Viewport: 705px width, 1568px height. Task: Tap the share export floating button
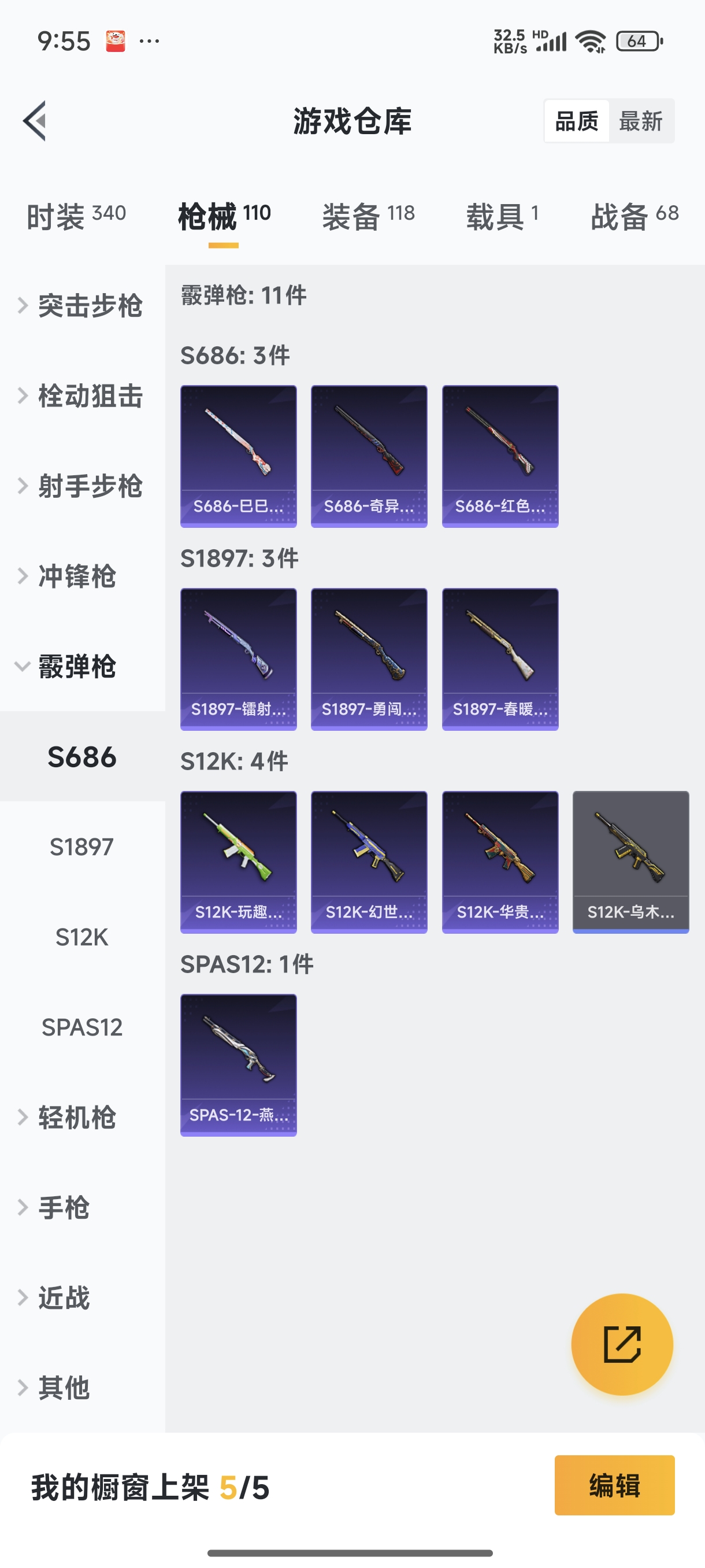coord(622,1345)
